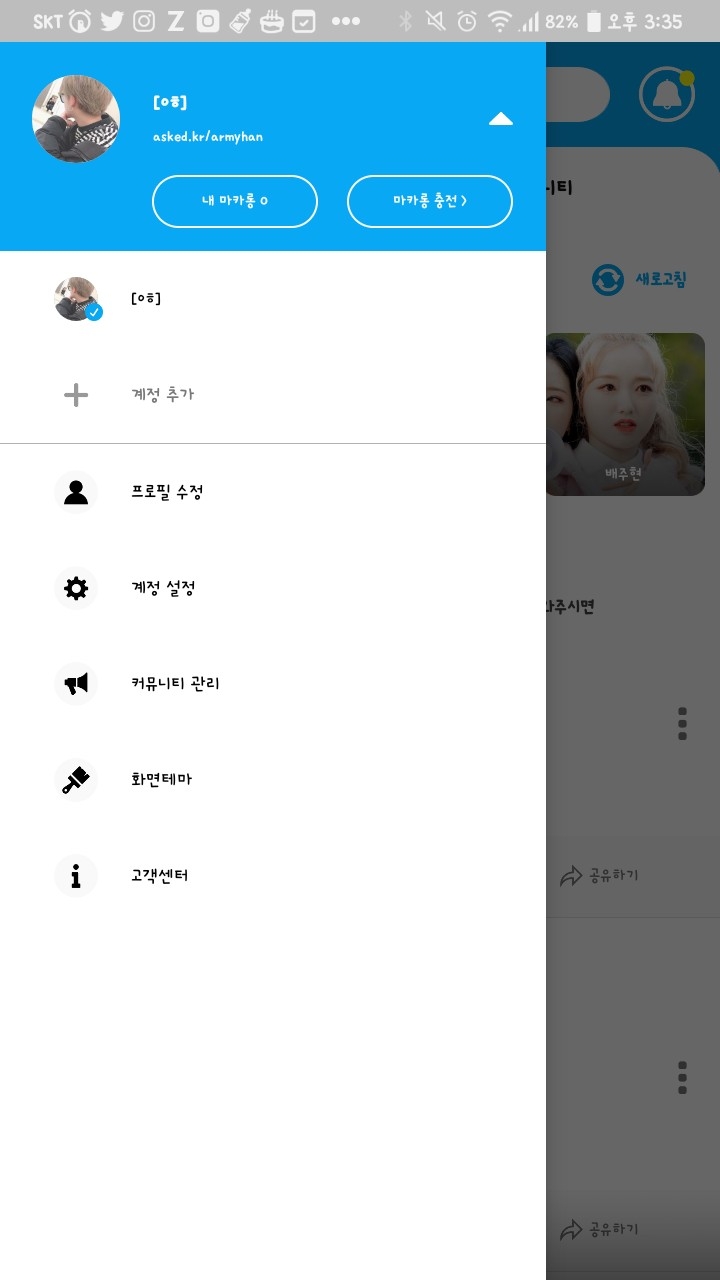720x1280 pixels.
Task: Tap the 내 마카롱 0 button
Action: [x=235, y=201]
